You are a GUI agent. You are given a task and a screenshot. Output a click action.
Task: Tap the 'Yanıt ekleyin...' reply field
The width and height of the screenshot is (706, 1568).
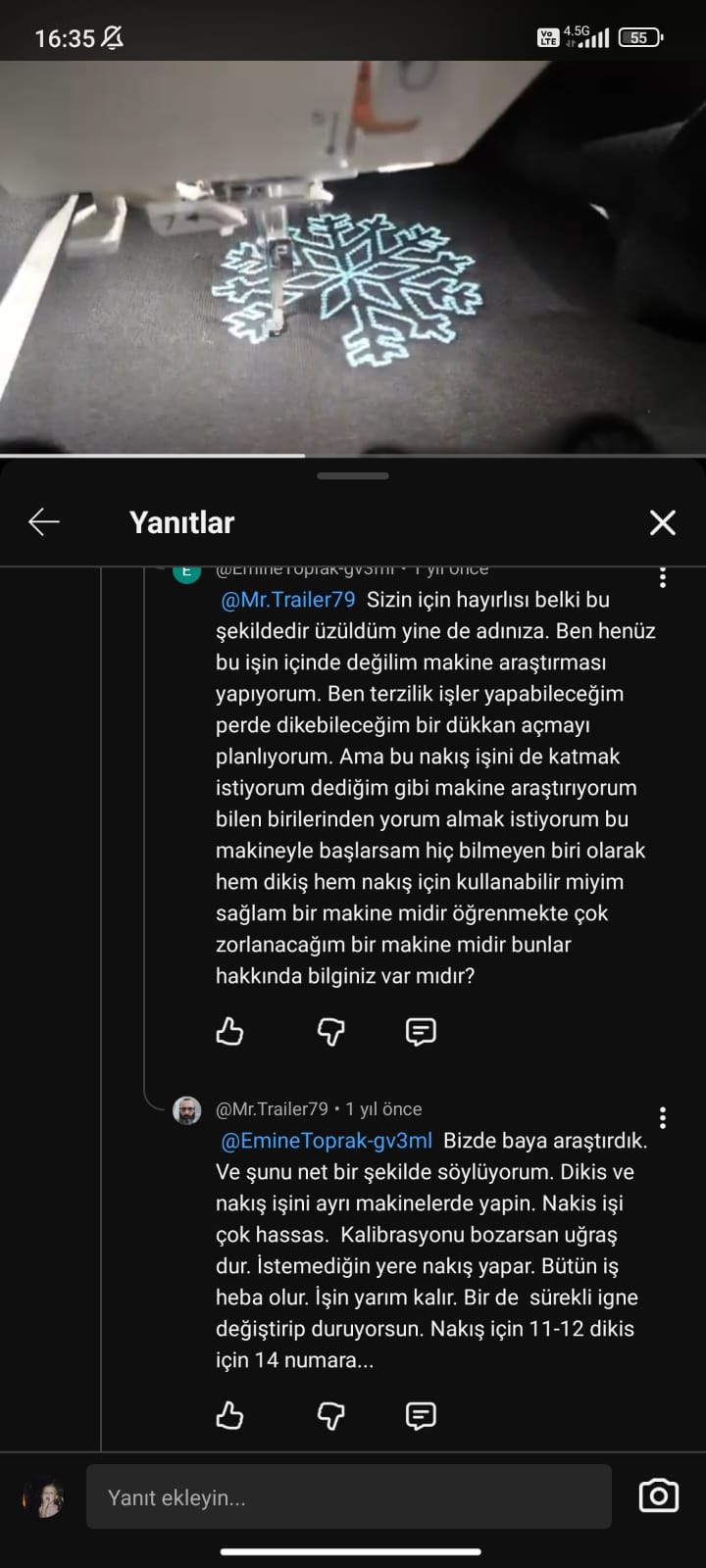click(348, 1496)
